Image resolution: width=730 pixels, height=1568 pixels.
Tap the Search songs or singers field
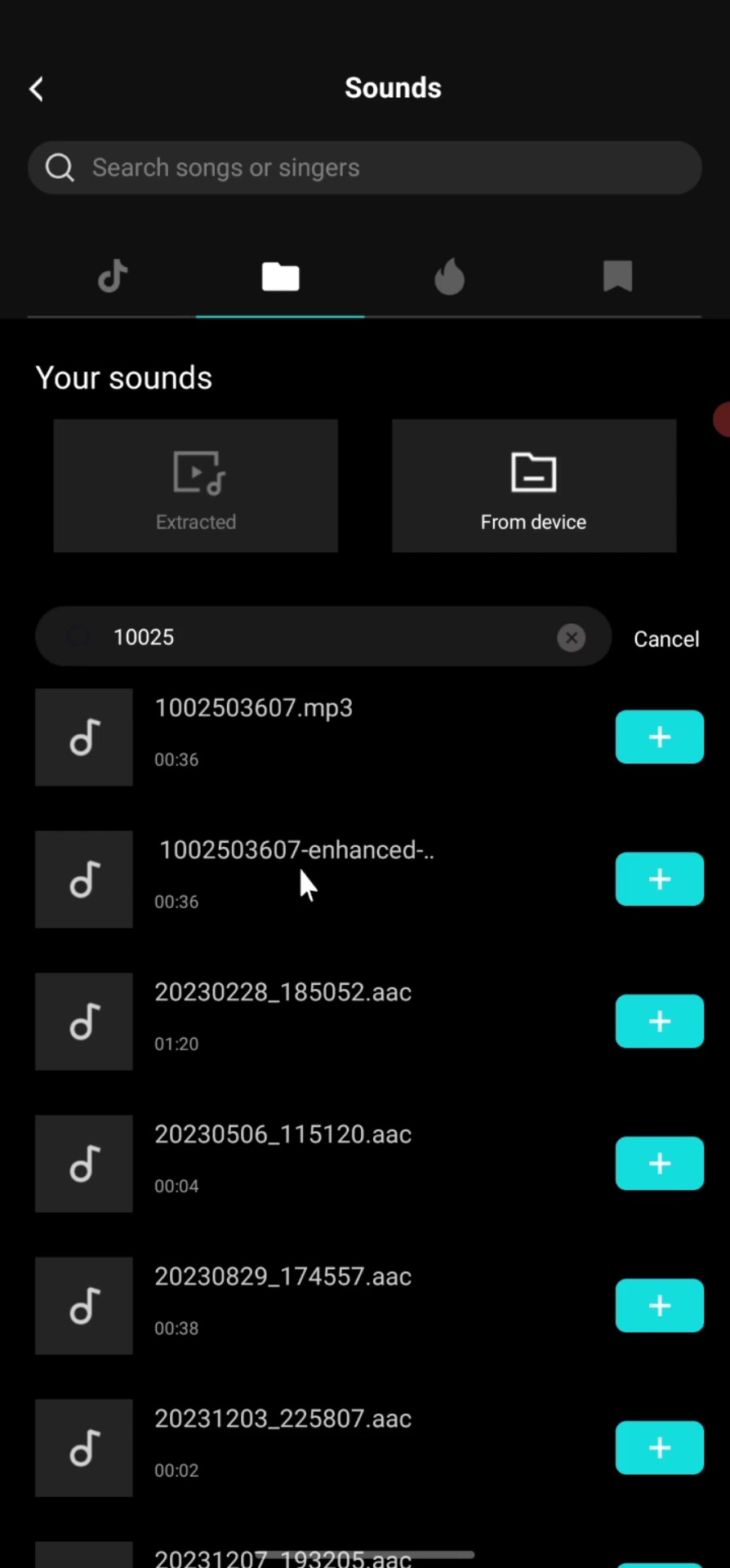364,167
